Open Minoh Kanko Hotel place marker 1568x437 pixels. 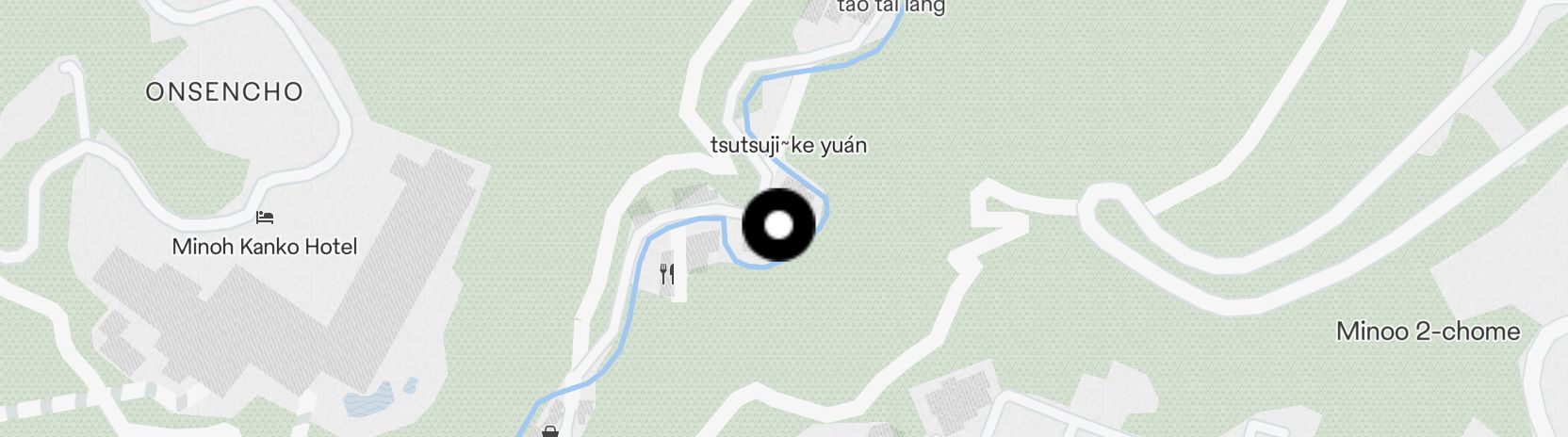pyautogui.click(x=265, y=218)
